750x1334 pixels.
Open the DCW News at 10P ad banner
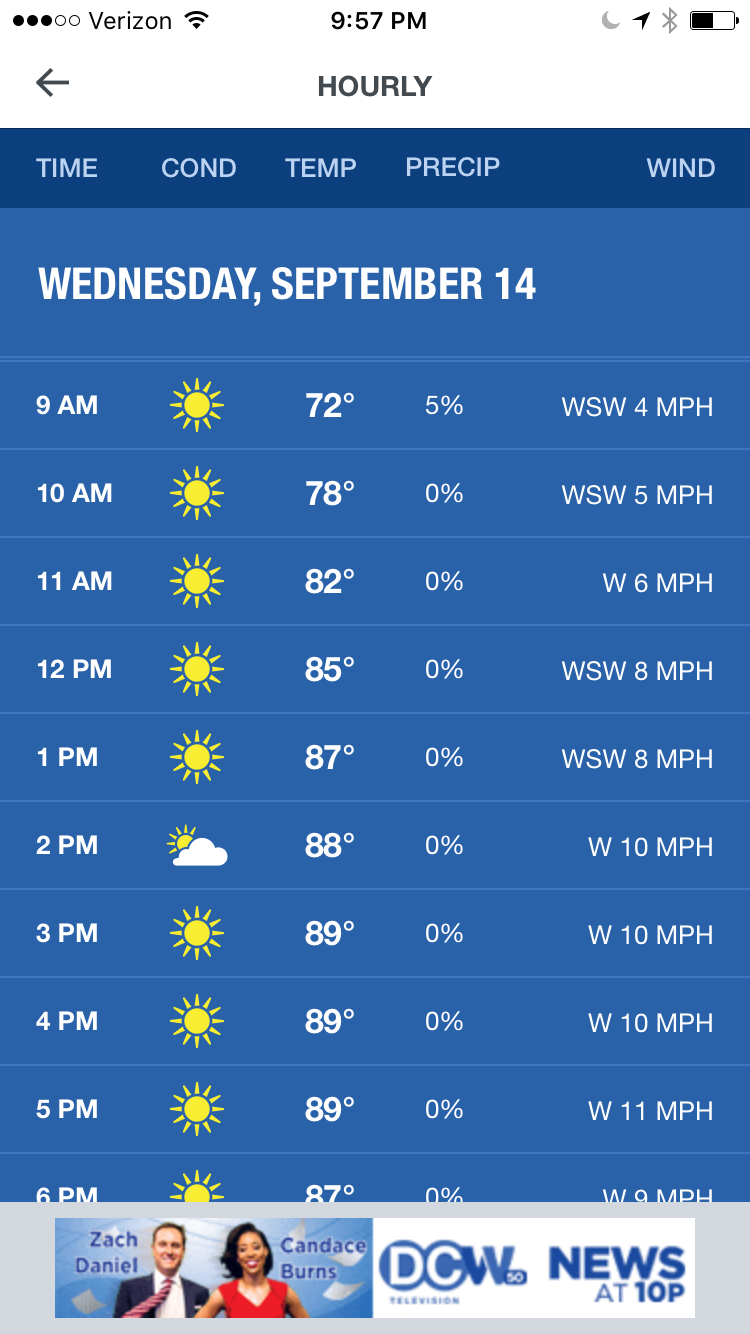(x=375, y=1267)
